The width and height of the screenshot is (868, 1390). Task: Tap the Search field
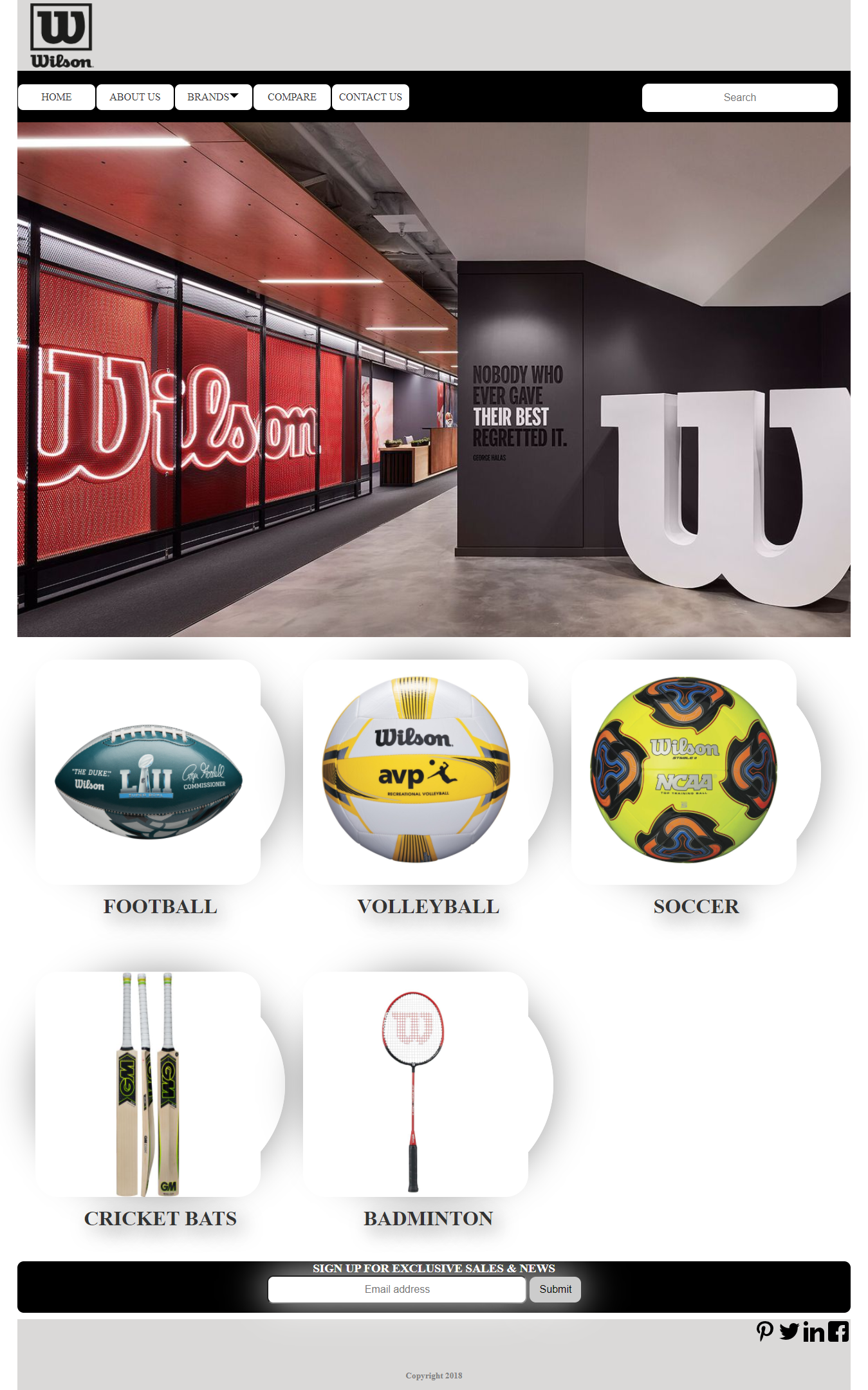tap(740, 98)
